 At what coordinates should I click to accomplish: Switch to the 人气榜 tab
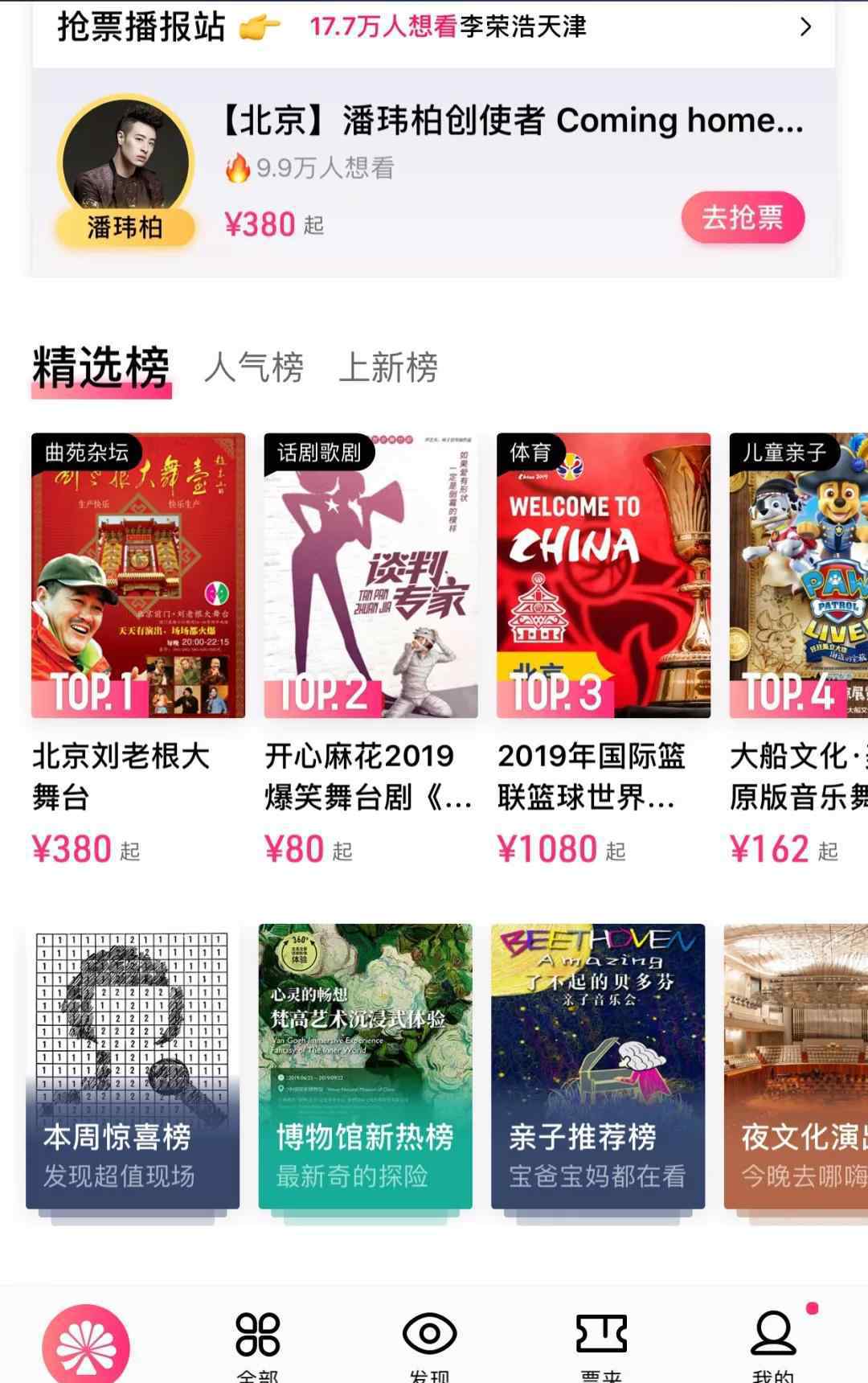tap(254, 368)
